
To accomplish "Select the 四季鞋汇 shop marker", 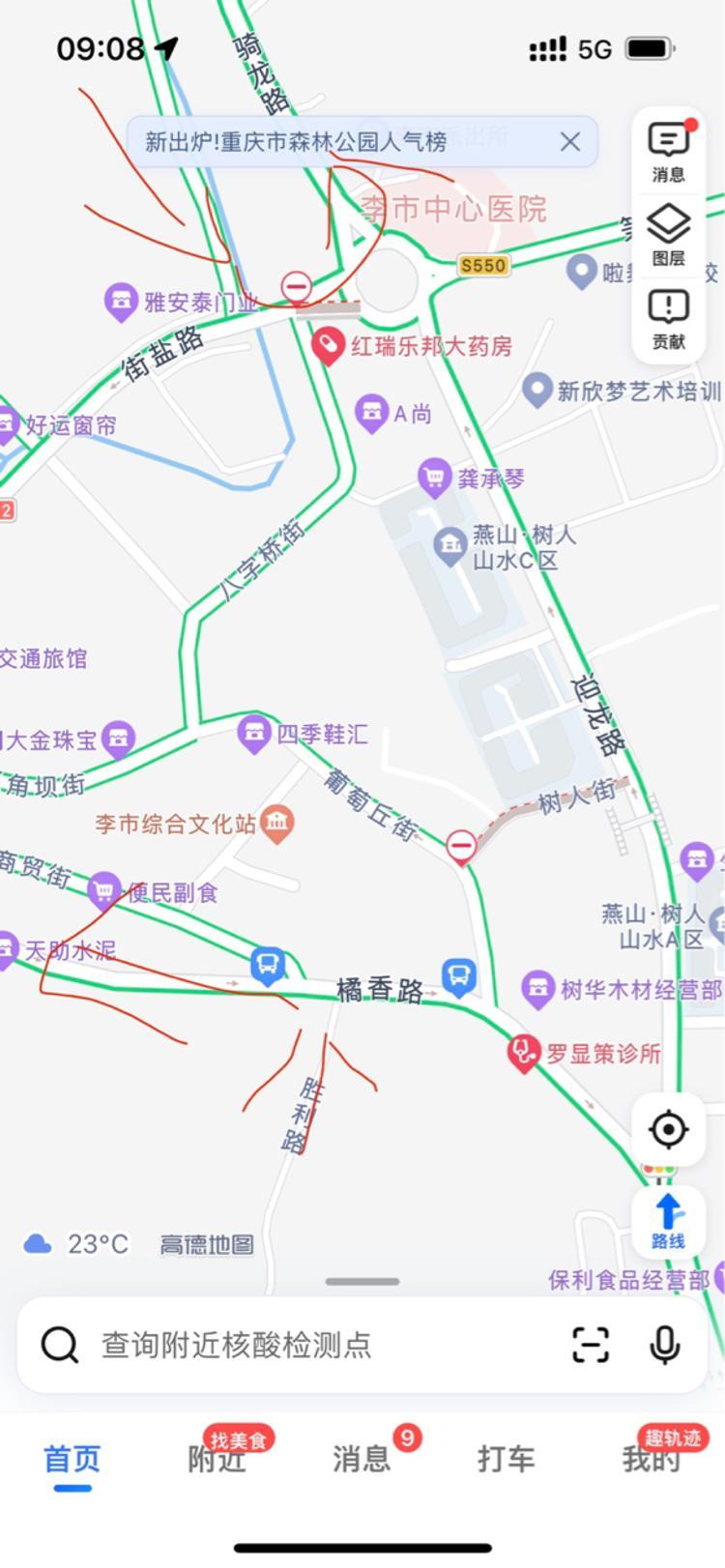I will click(254, 734).
